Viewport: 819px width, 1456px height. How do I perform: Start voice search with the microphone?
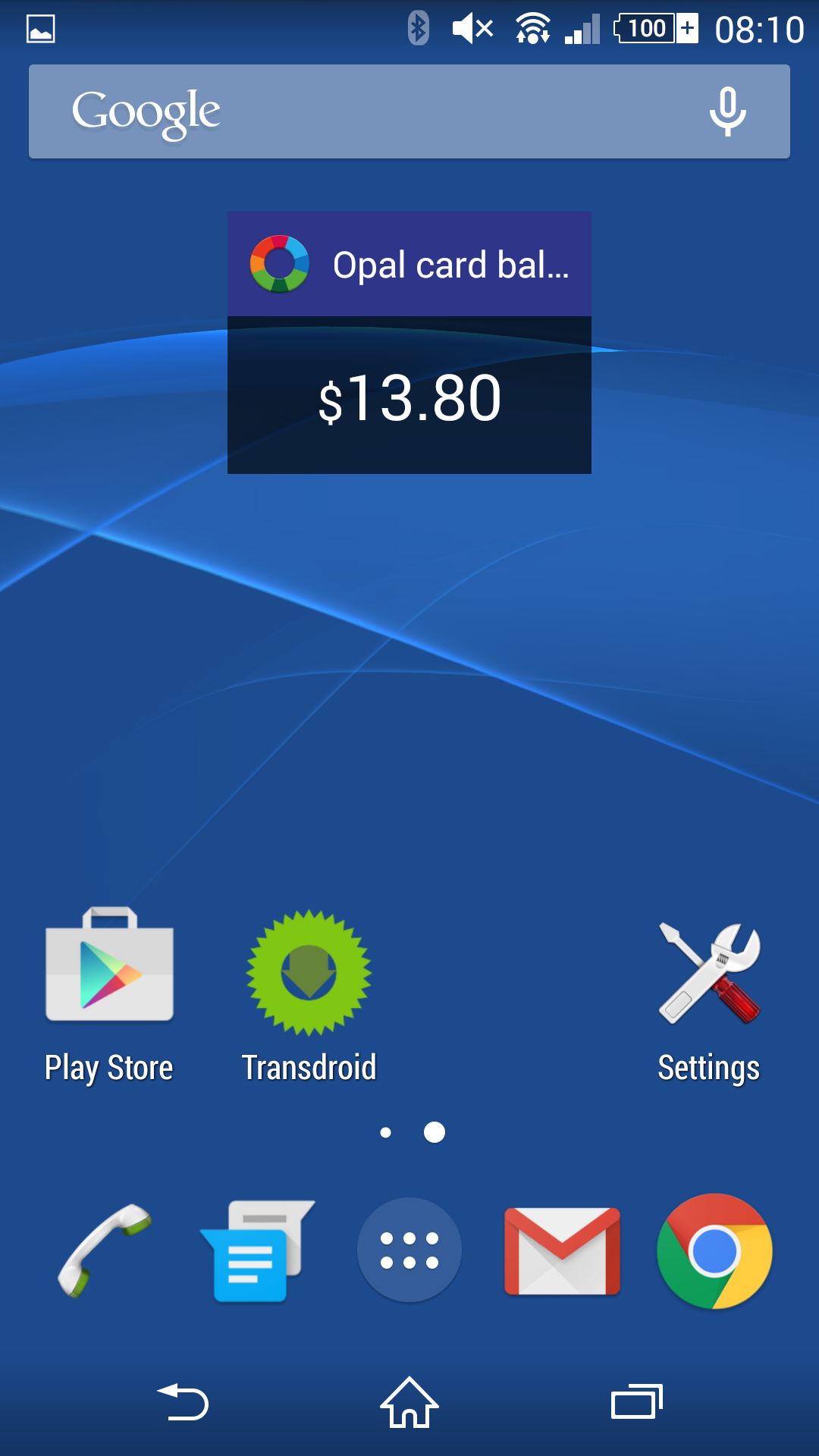point(728,111)
